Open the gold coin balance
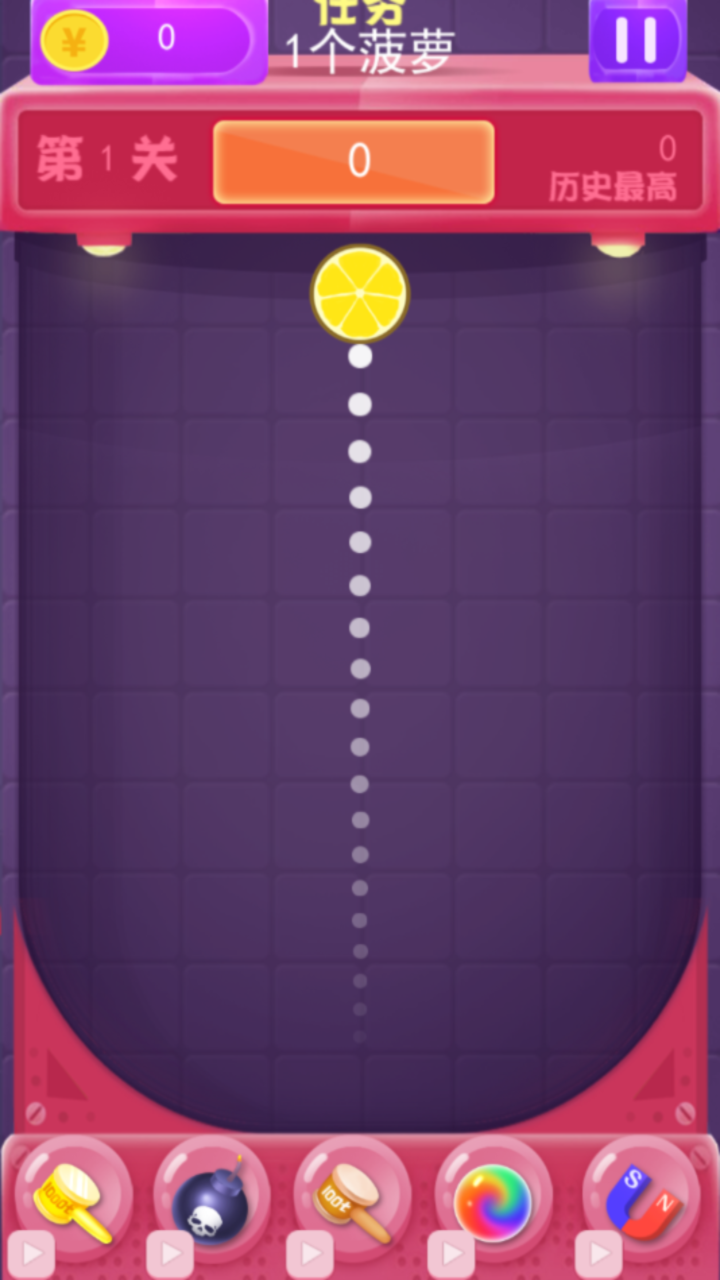720x1280 pixels. click(146, 39)
